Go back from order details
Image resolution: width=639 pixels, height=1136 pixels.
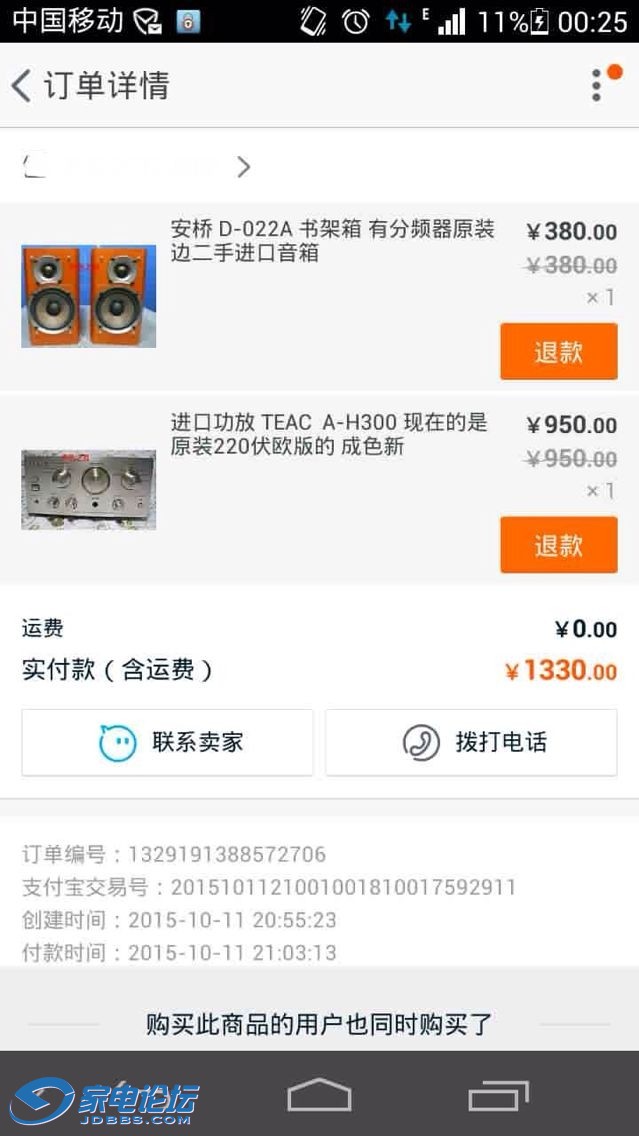(22, 86)
